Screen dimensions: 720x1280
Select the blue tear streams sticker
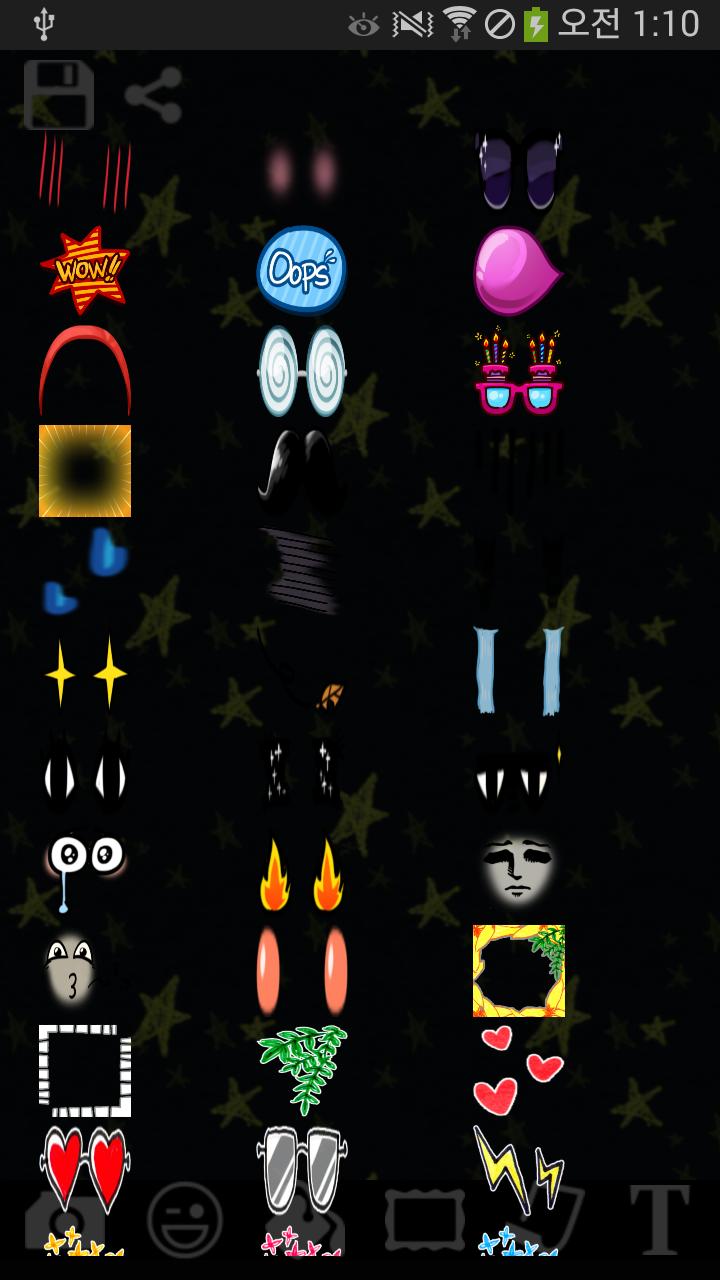pos(518,670)
